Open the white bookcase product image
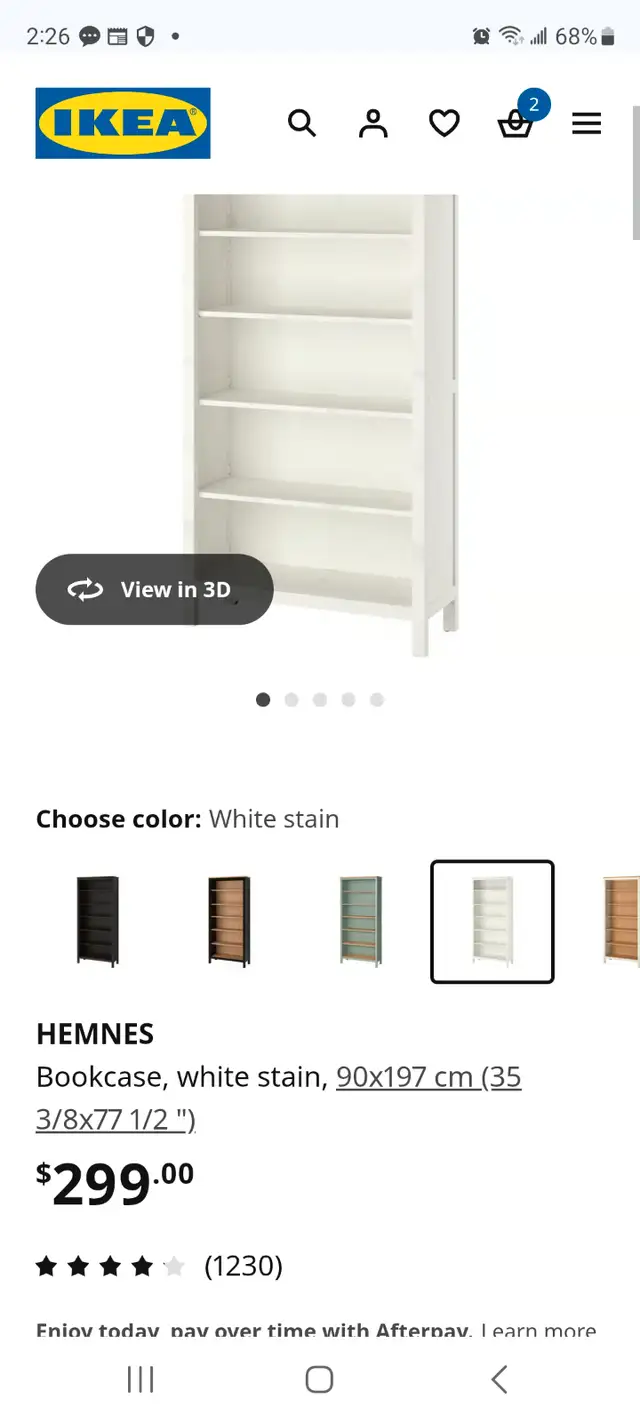 [x=320, y=425]
